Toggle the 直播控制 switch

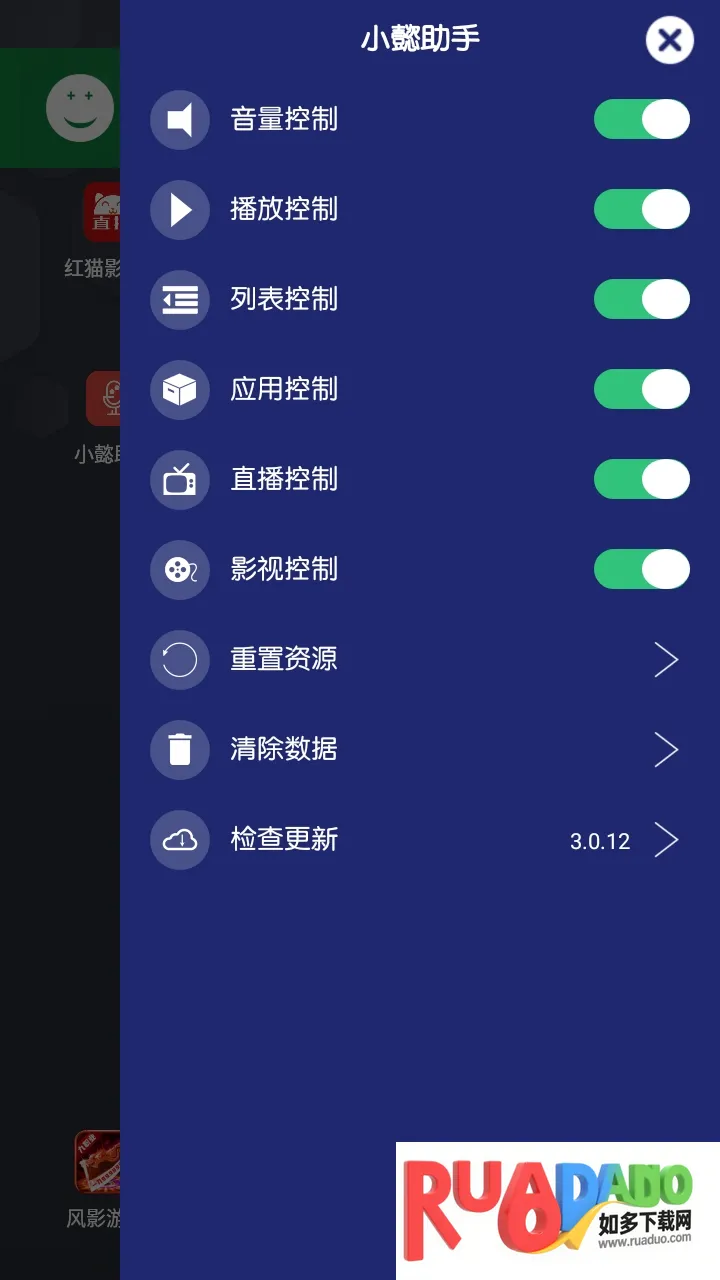pyautogui.click(x=641, y=479)
